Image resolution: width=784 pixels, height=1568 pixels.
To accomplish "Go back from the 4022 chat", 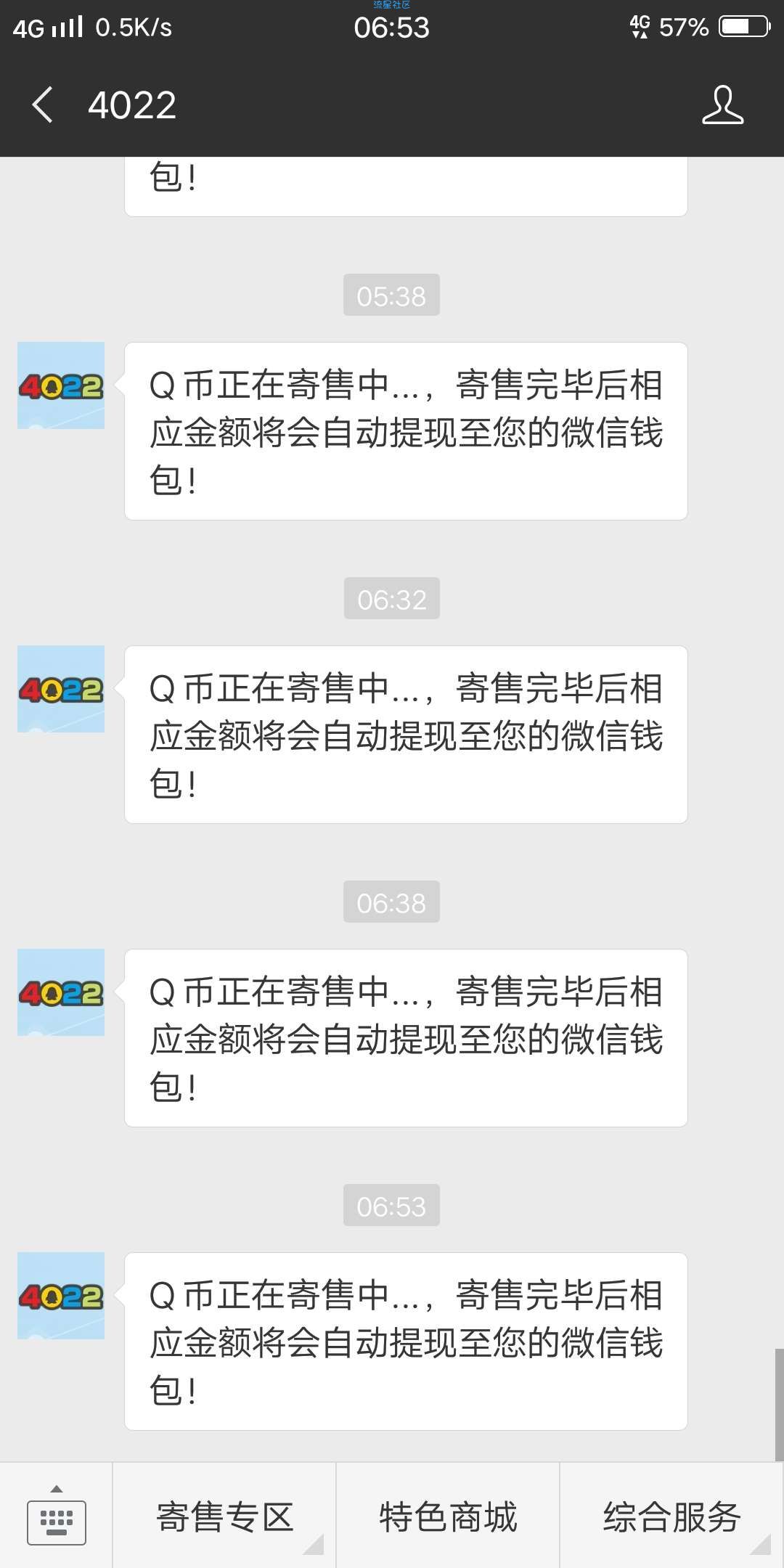I will point(43,105).
